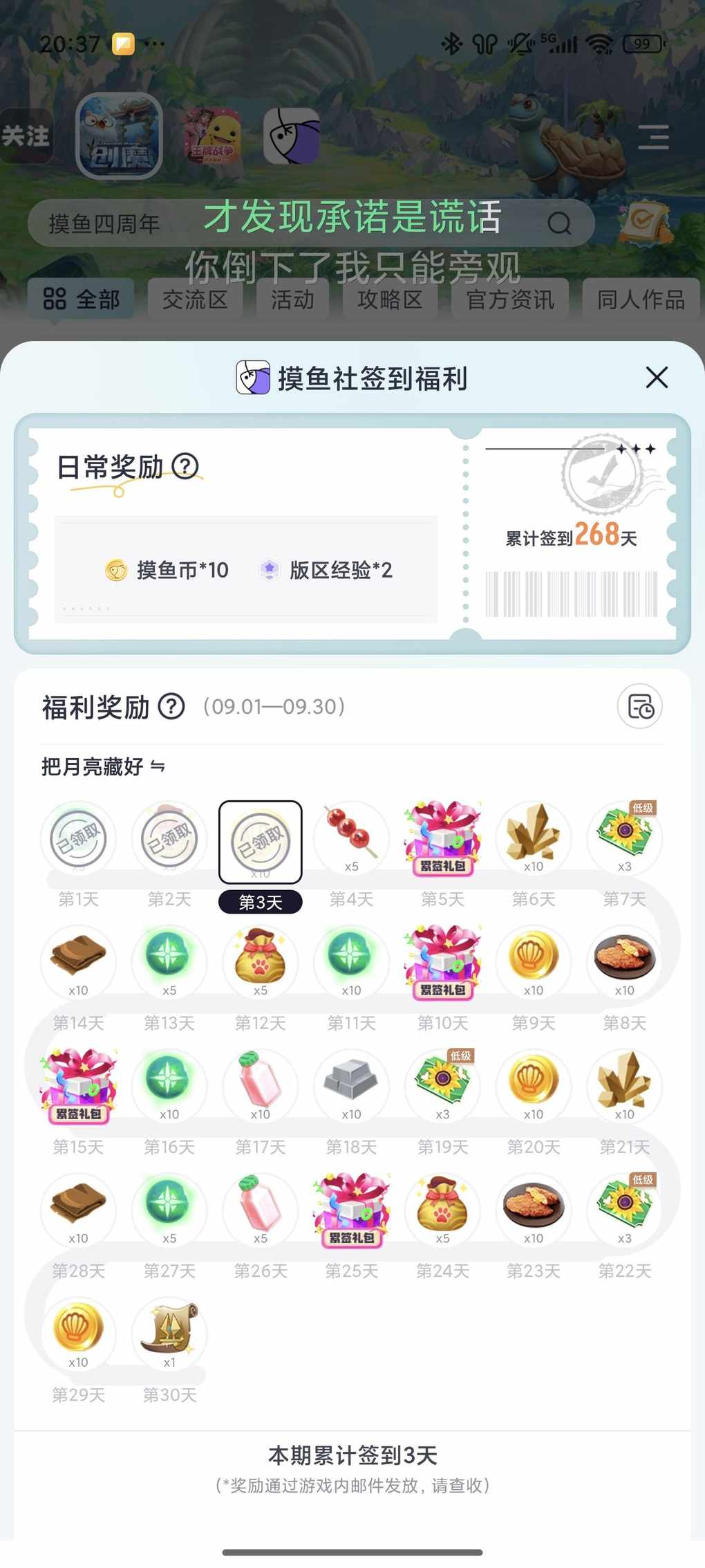View the 第4天 candied fruit reward

[351, 838]
